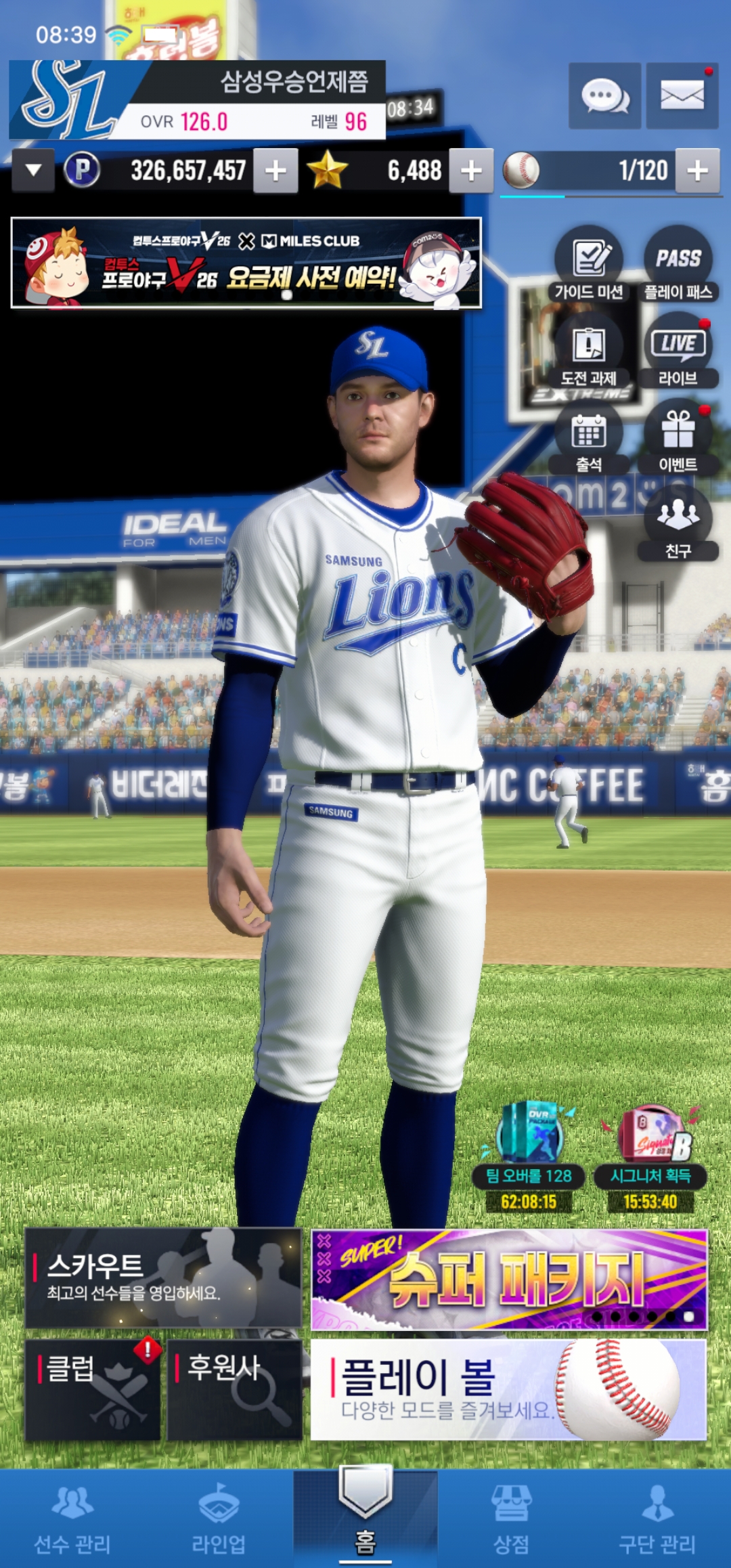731x1568 pixels.
Task: Recharge baseballs with the plus button
Action: pos(698,171)
